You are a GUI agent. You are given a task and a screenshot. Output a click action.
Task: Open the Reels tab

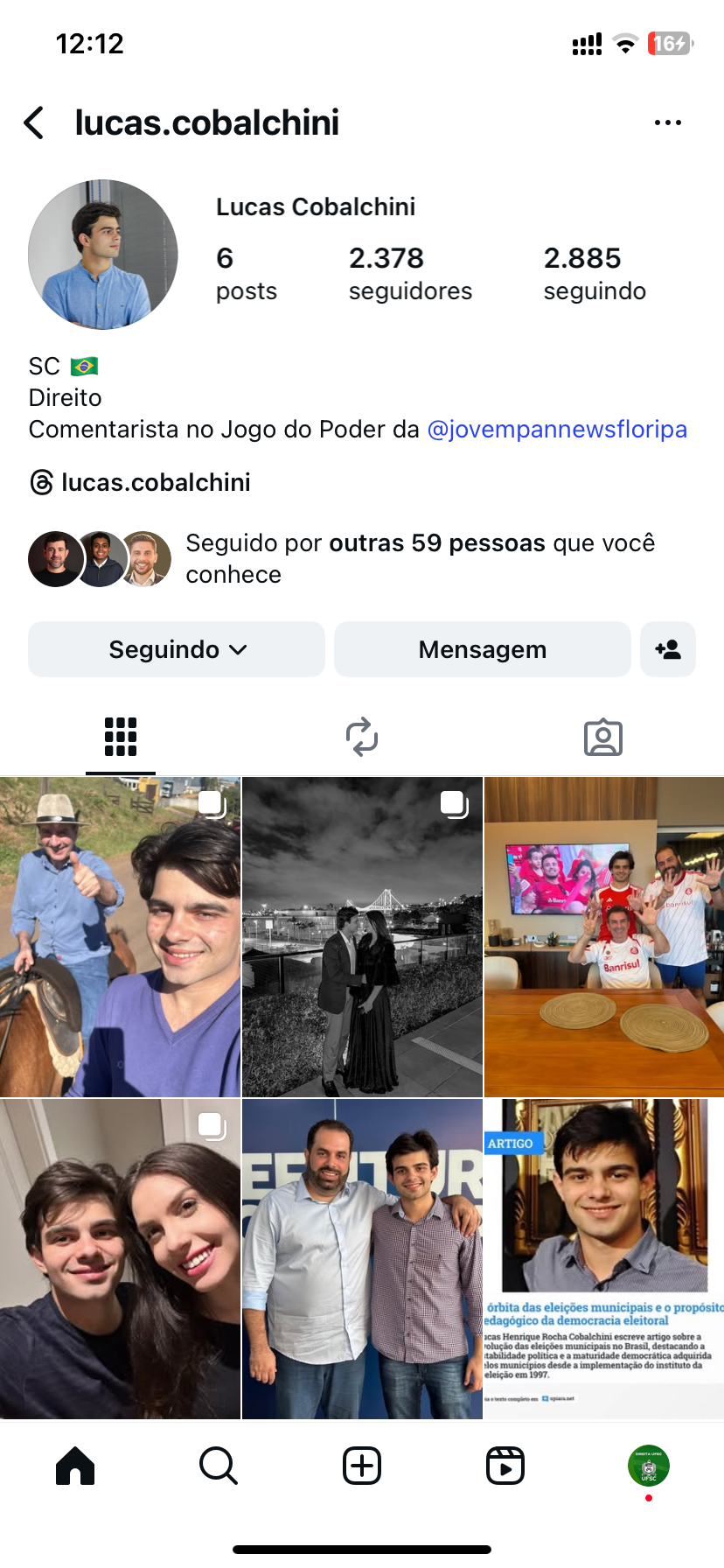(x=505, y=1466)
